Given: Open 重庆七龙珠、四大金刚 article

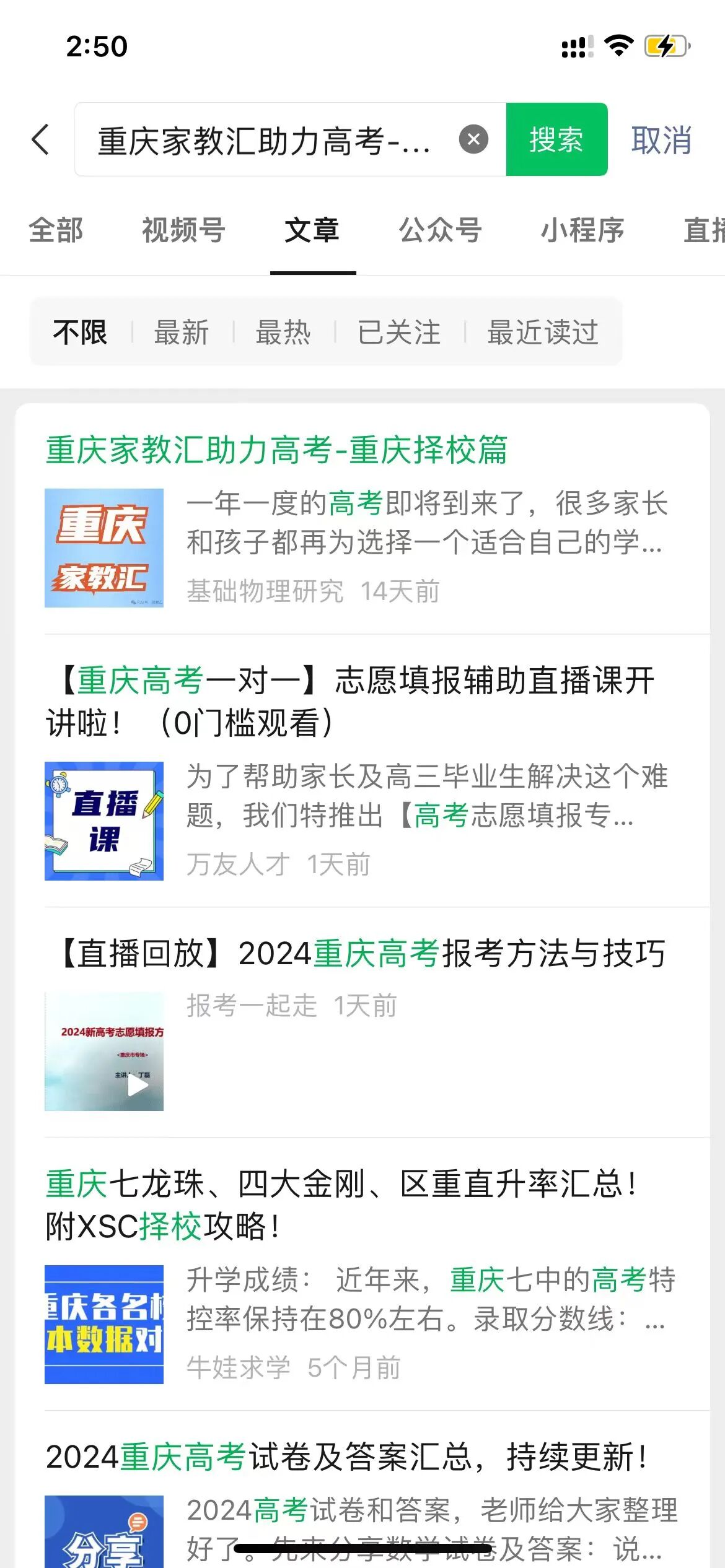Looking at the screenshot, I should tap(341, 1204).
